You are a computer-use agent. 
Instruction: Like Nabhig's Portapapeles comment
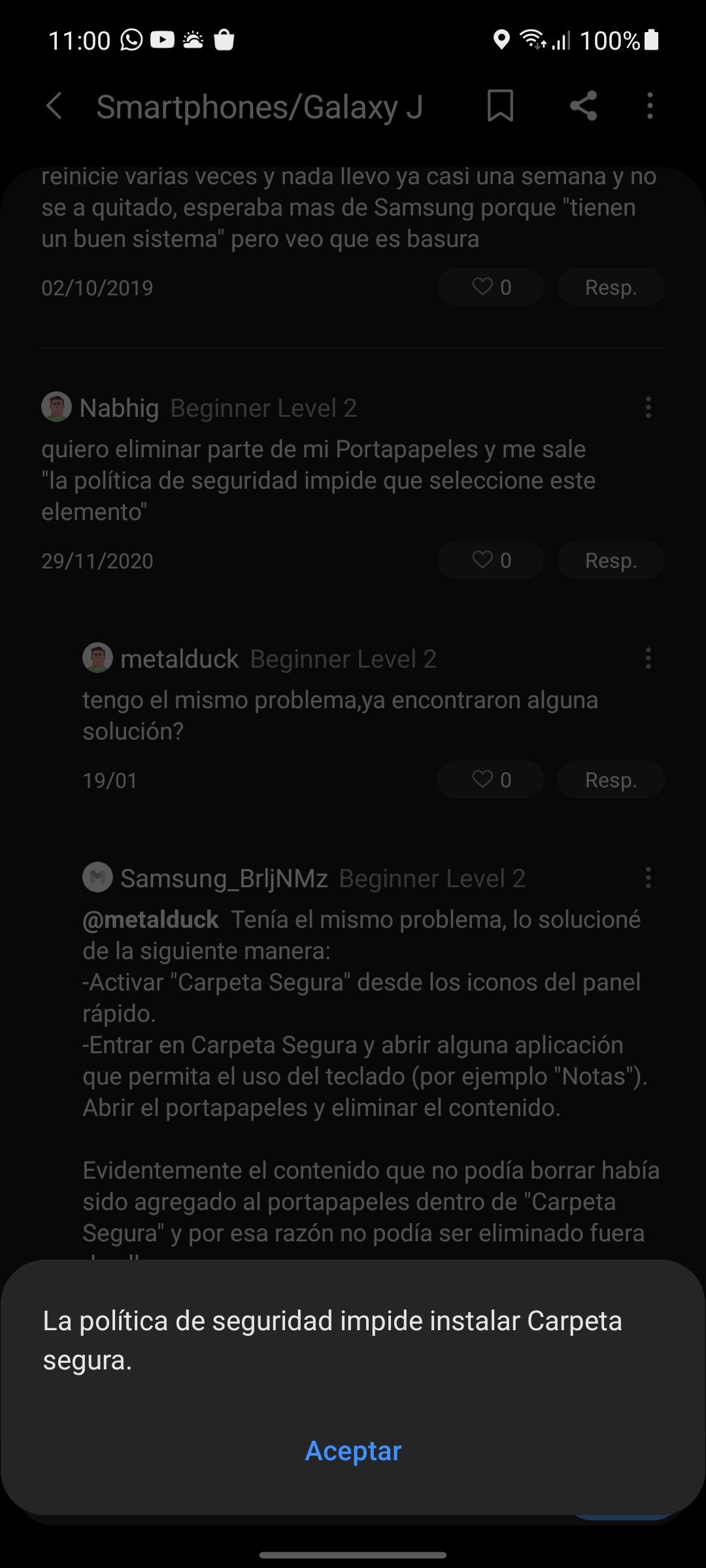click(x=490, y=561)
